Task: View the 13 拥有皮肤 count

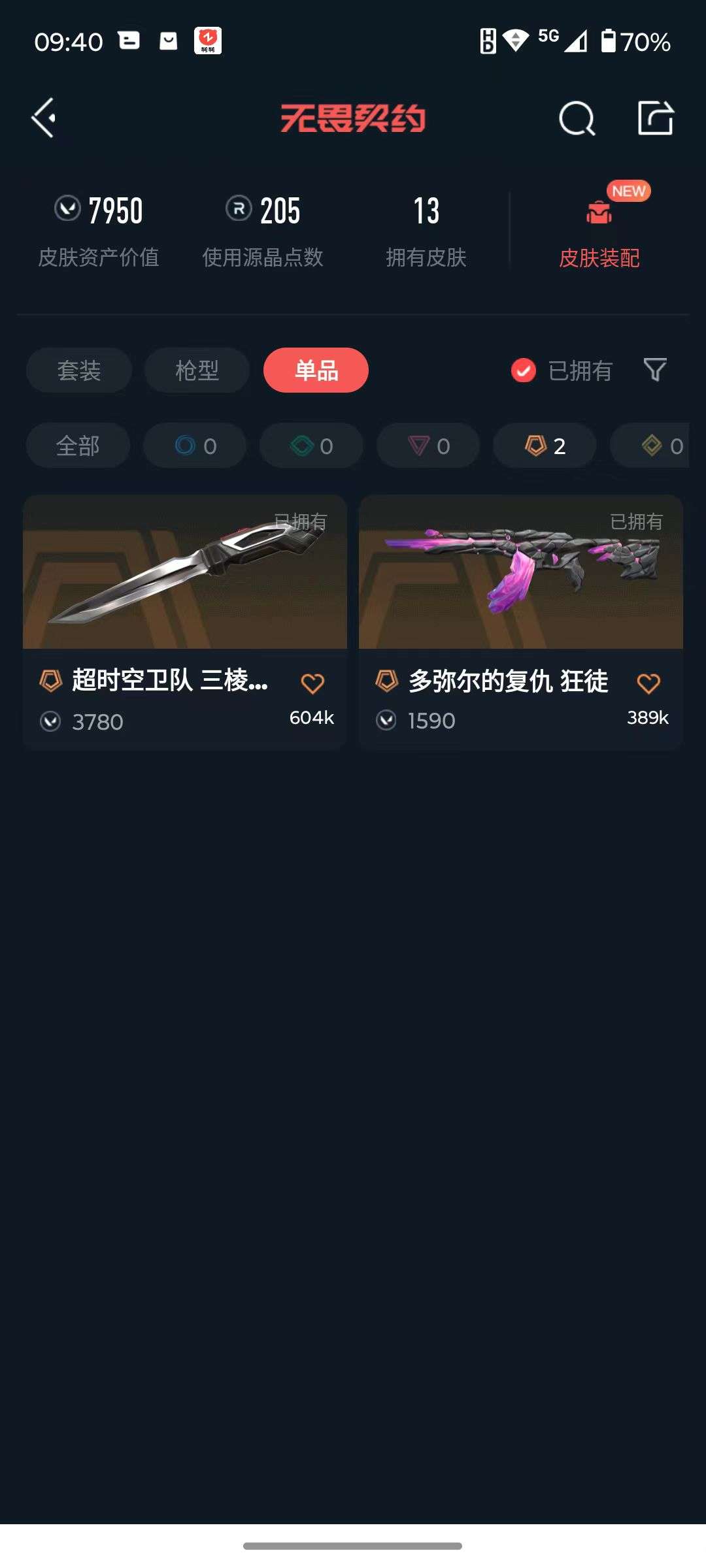Action: click(426, 229)
